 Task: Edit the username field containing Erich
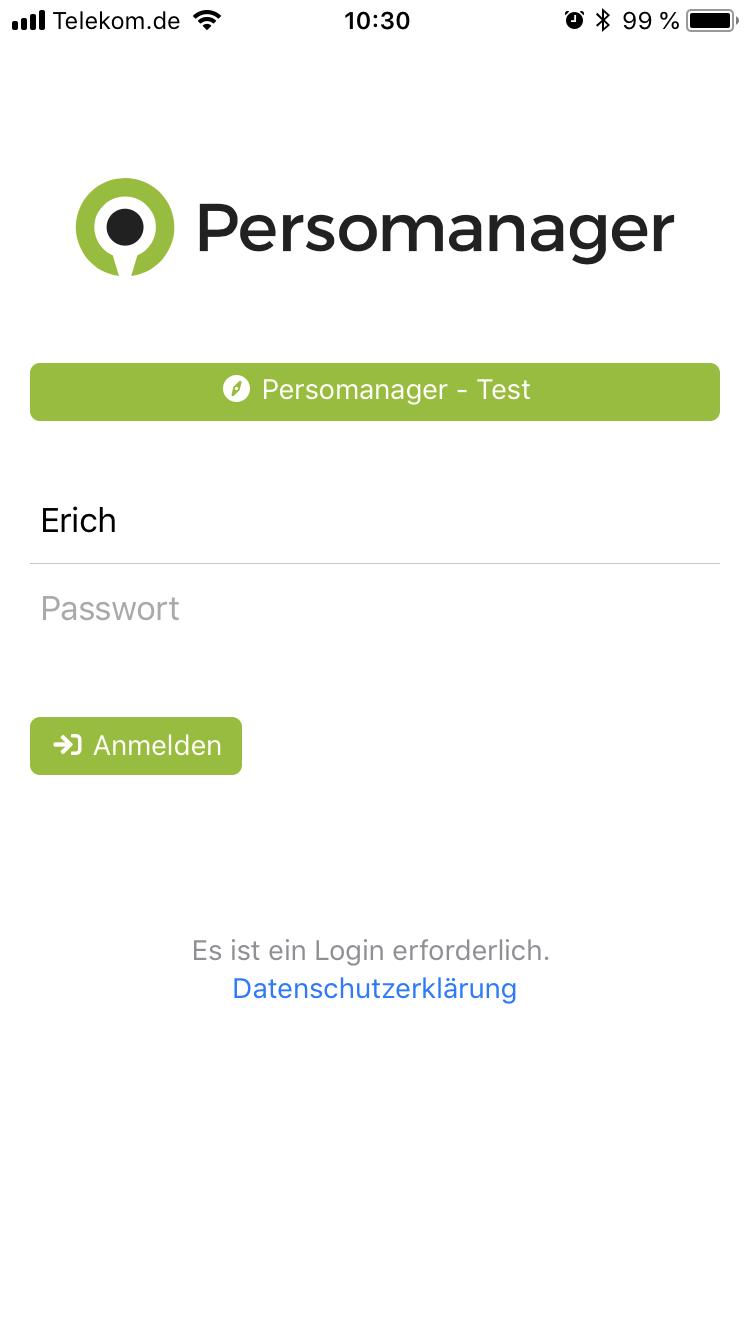pos(375,521)
